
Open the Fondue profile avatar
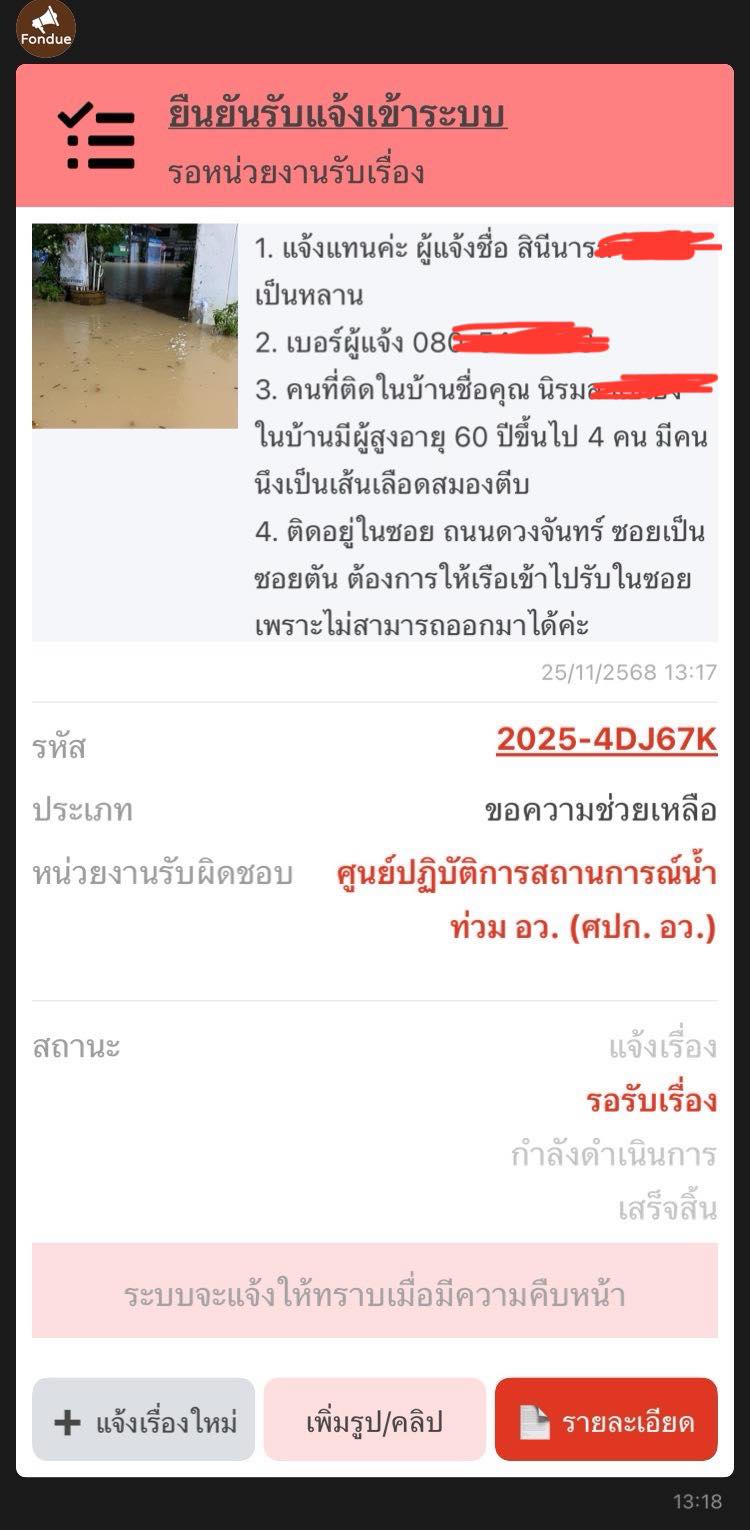[x=46, y=29]
